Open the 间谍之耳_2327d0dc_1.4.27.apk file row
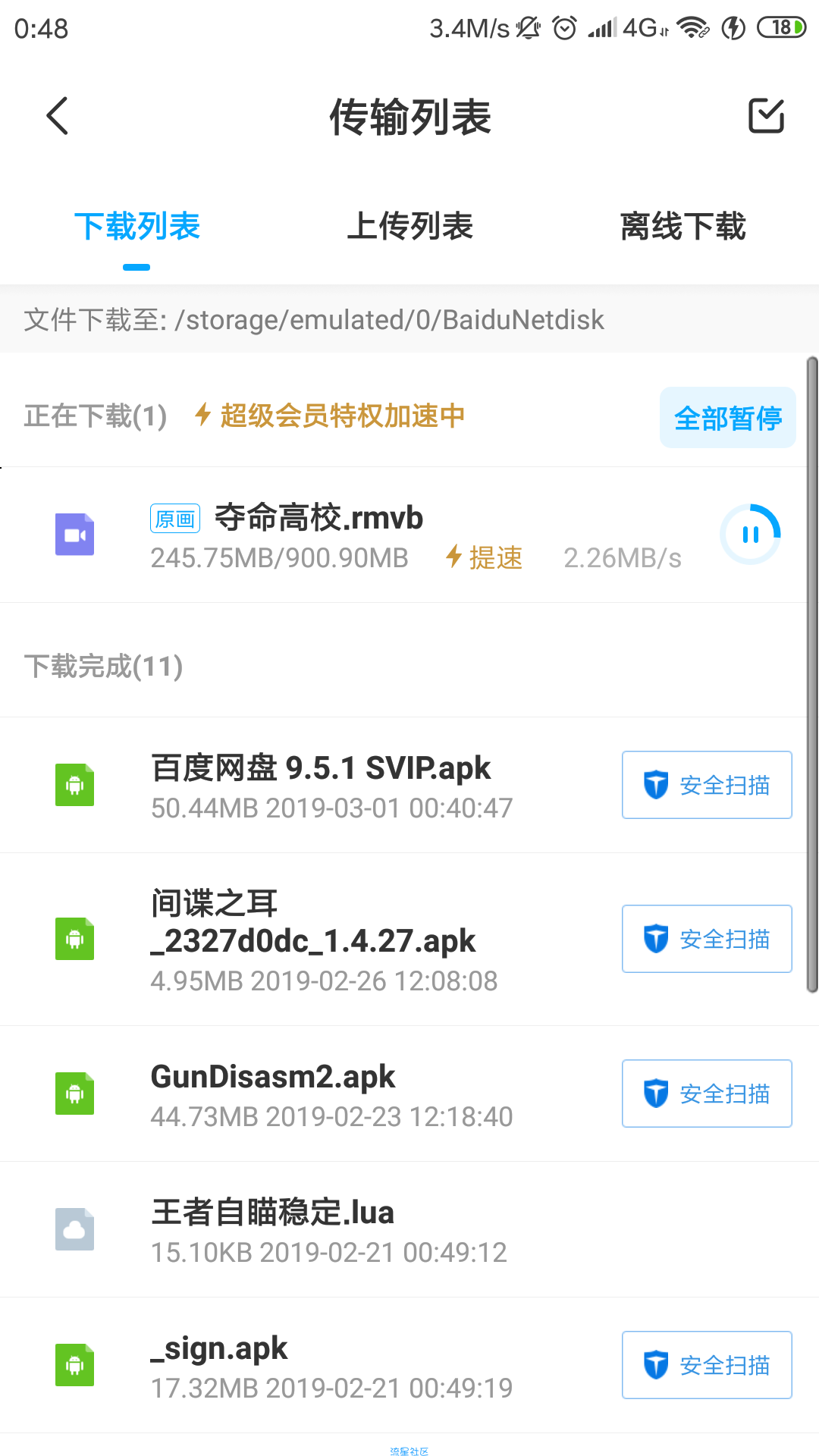Image resolution: width=819 pixels, height=1456 pixels. (x=303, y=939)
